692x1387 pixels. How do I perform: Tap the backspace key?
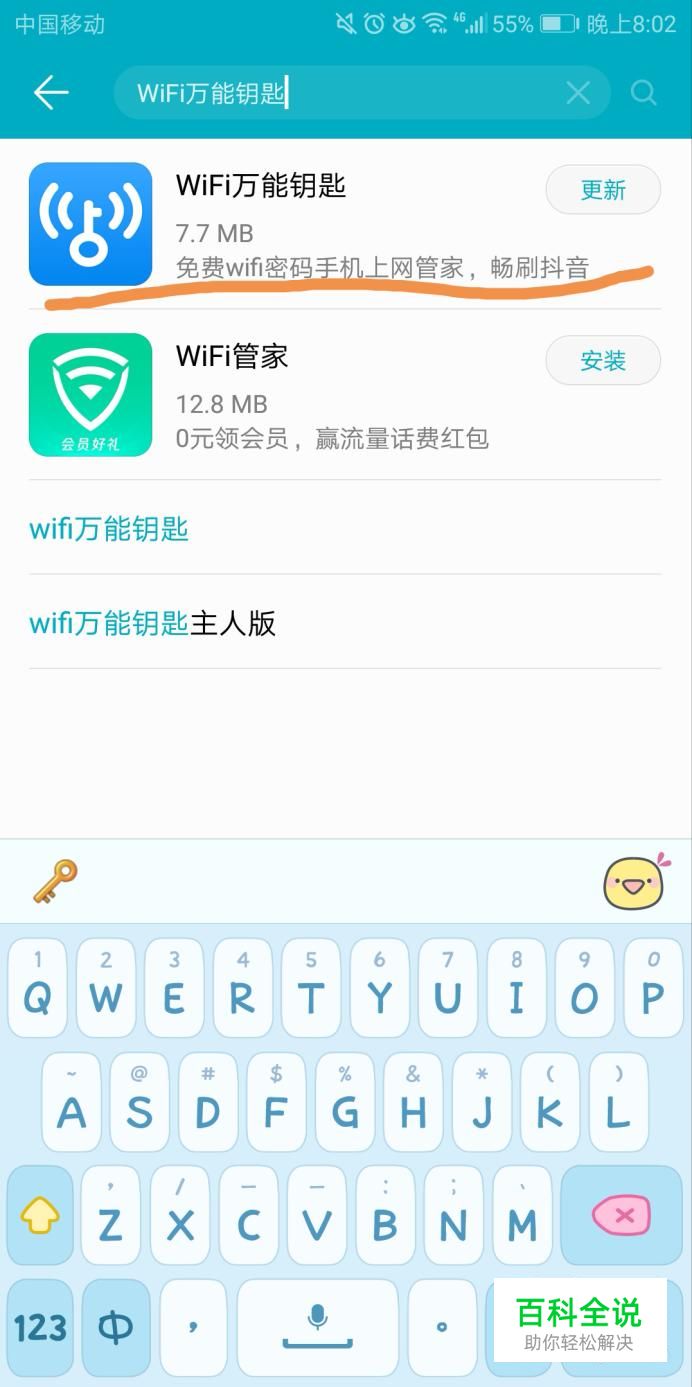coord(621,1216)
